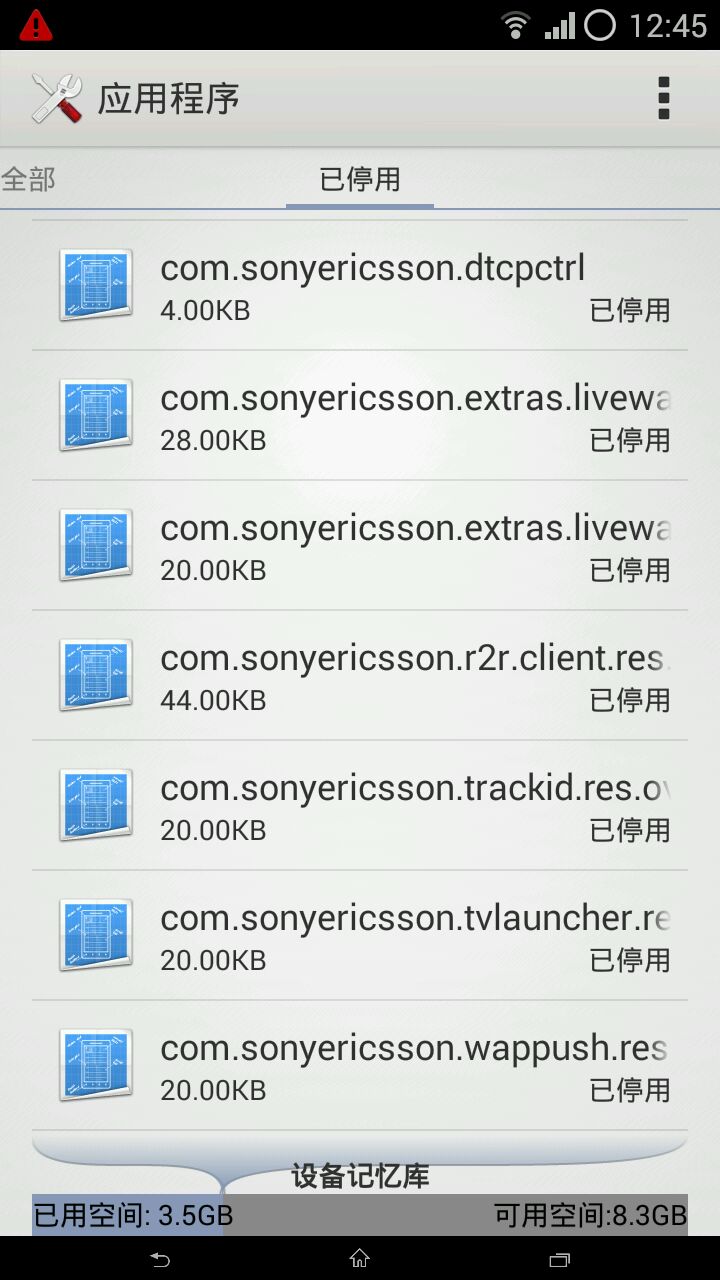Open com.sonyericsson.tvlauncher.re entry
720x1280 pixels.
click(x=360, y=935)
